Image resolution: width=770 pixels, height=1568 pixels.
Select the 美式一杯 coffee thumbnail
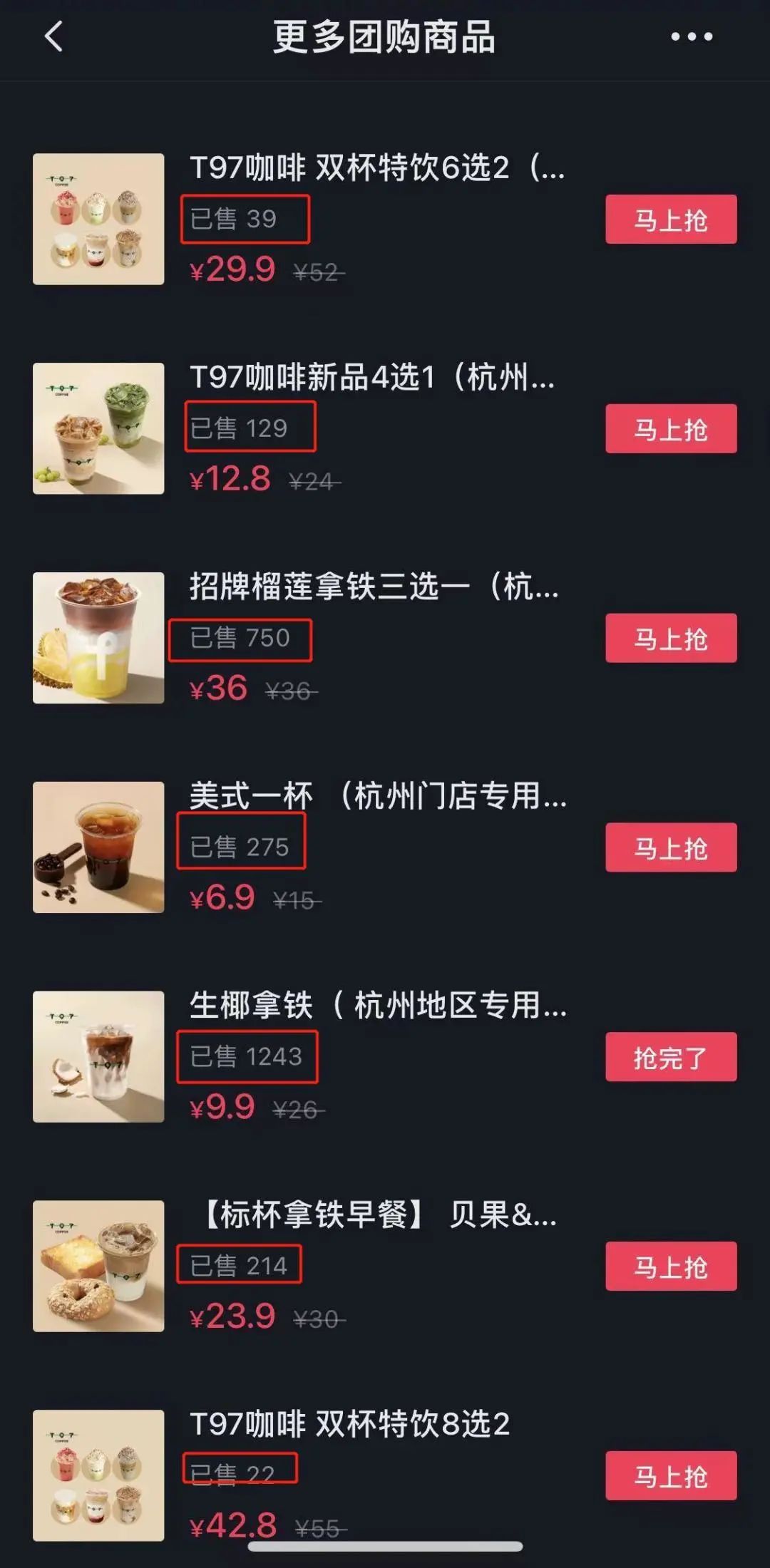[x=98, y=846]
